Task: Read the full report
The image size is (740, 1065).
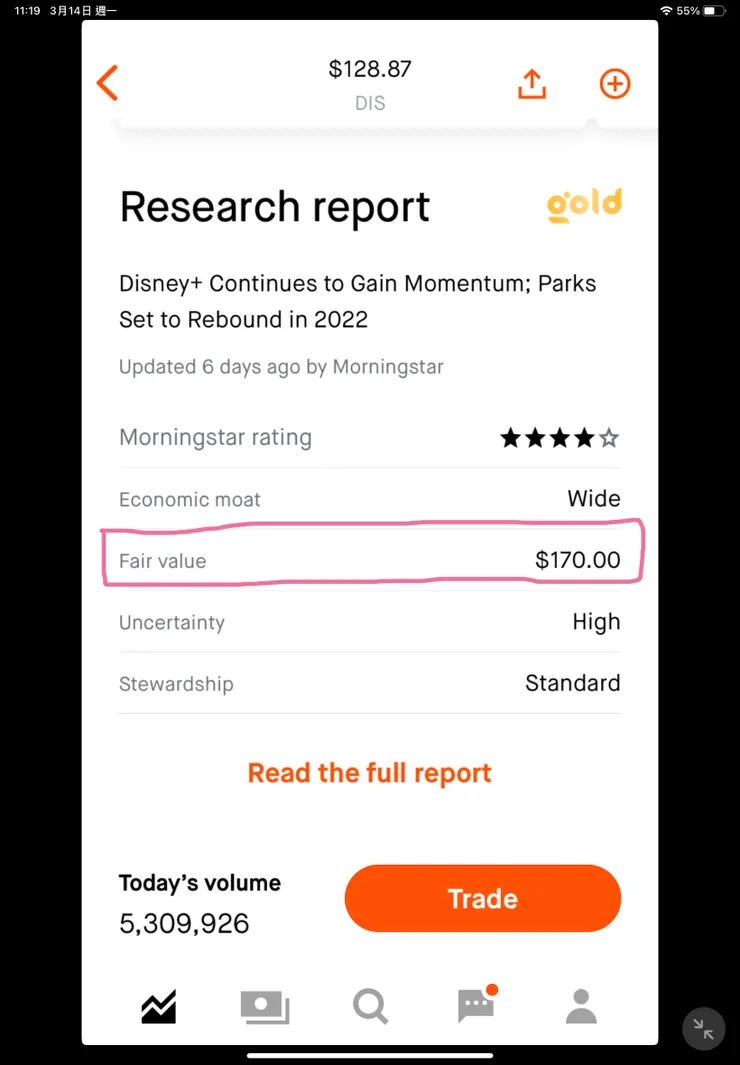Action: pos(369,773)
